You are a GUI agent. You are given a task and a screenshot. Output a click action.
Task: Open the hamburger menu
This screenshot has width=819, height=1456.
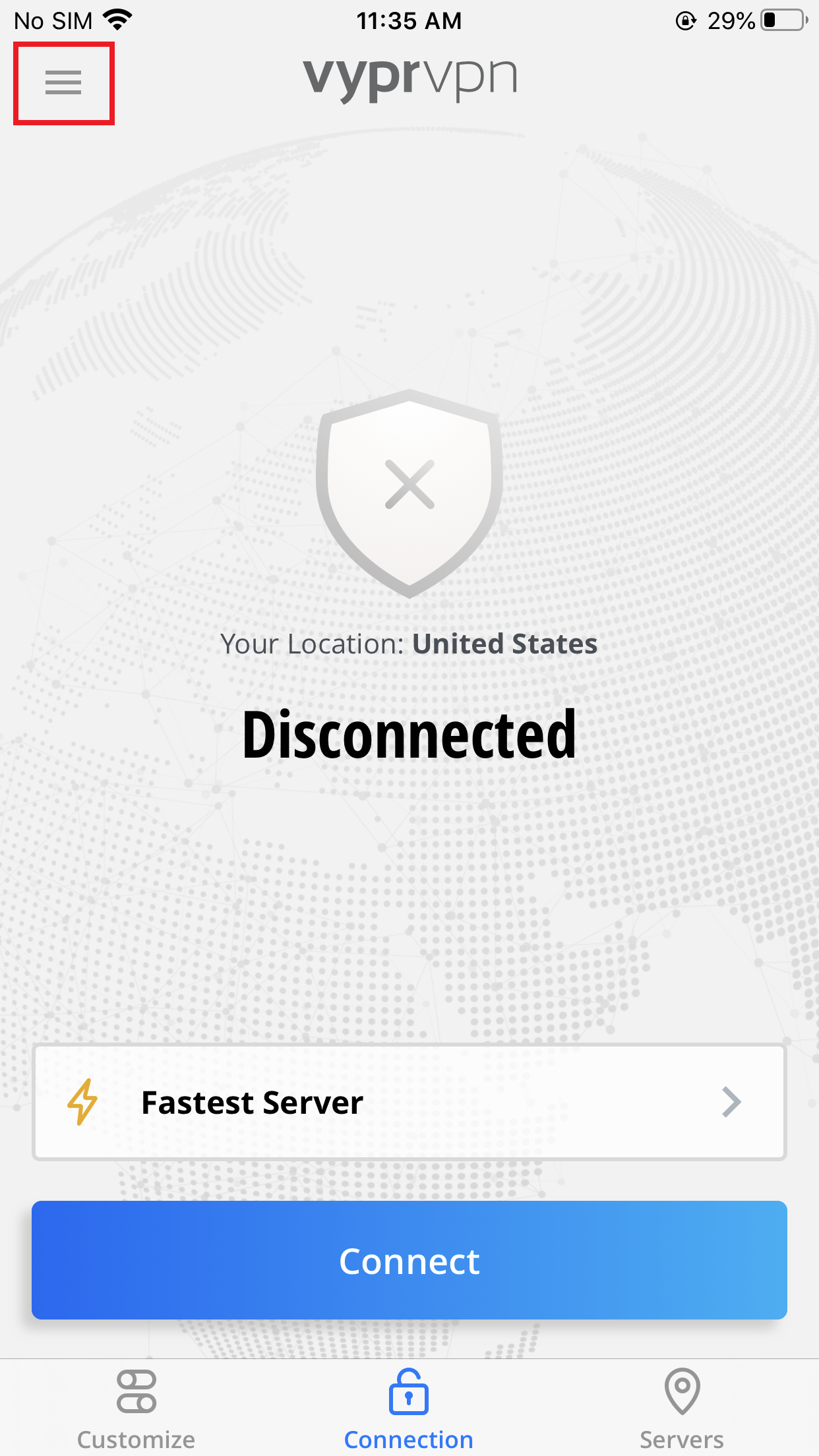[63, 83]
